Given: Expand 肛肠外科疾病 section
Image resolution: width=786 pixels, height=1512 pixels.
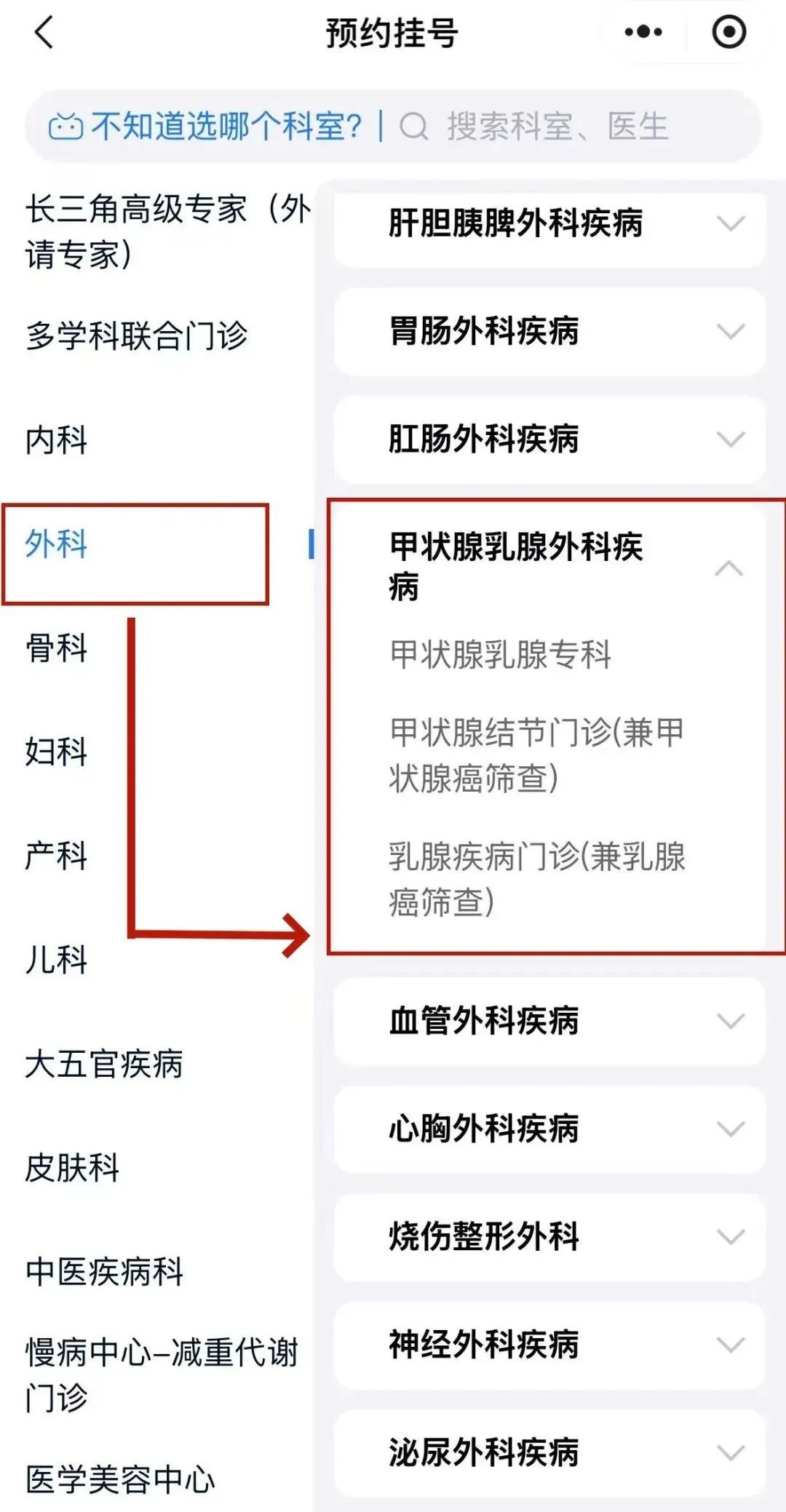Looking at the screenshot, I should [549, 439].
